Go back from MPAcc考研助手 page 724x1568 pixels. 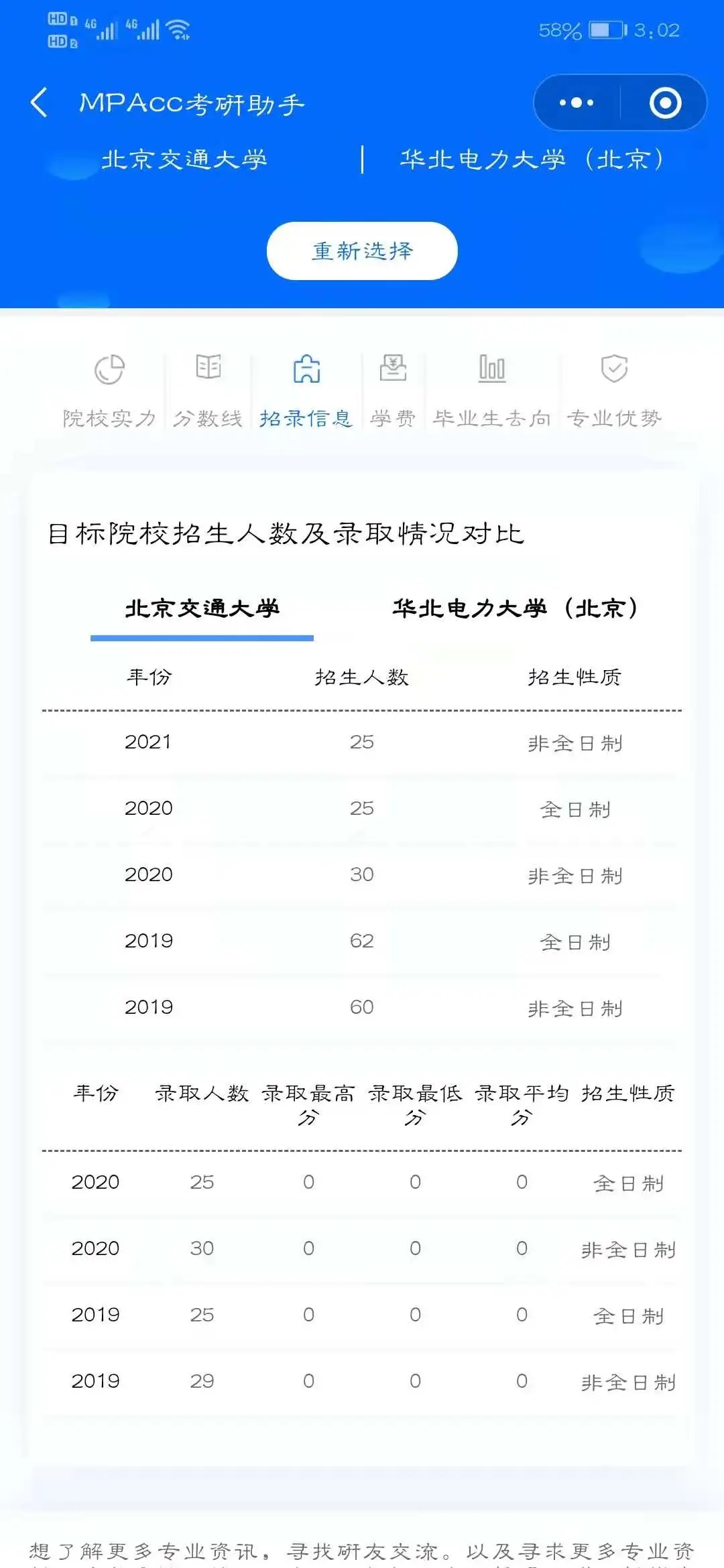point(40,103)
